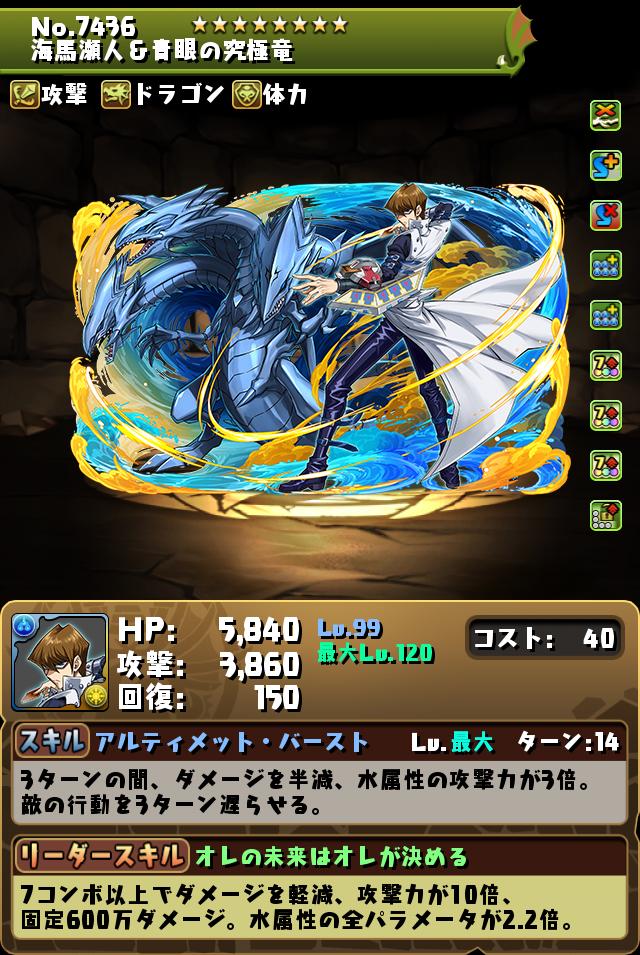640x955 pixels.
Task: Tap the L-shaped orb attack awakening icon
Action: click(605, 513)
